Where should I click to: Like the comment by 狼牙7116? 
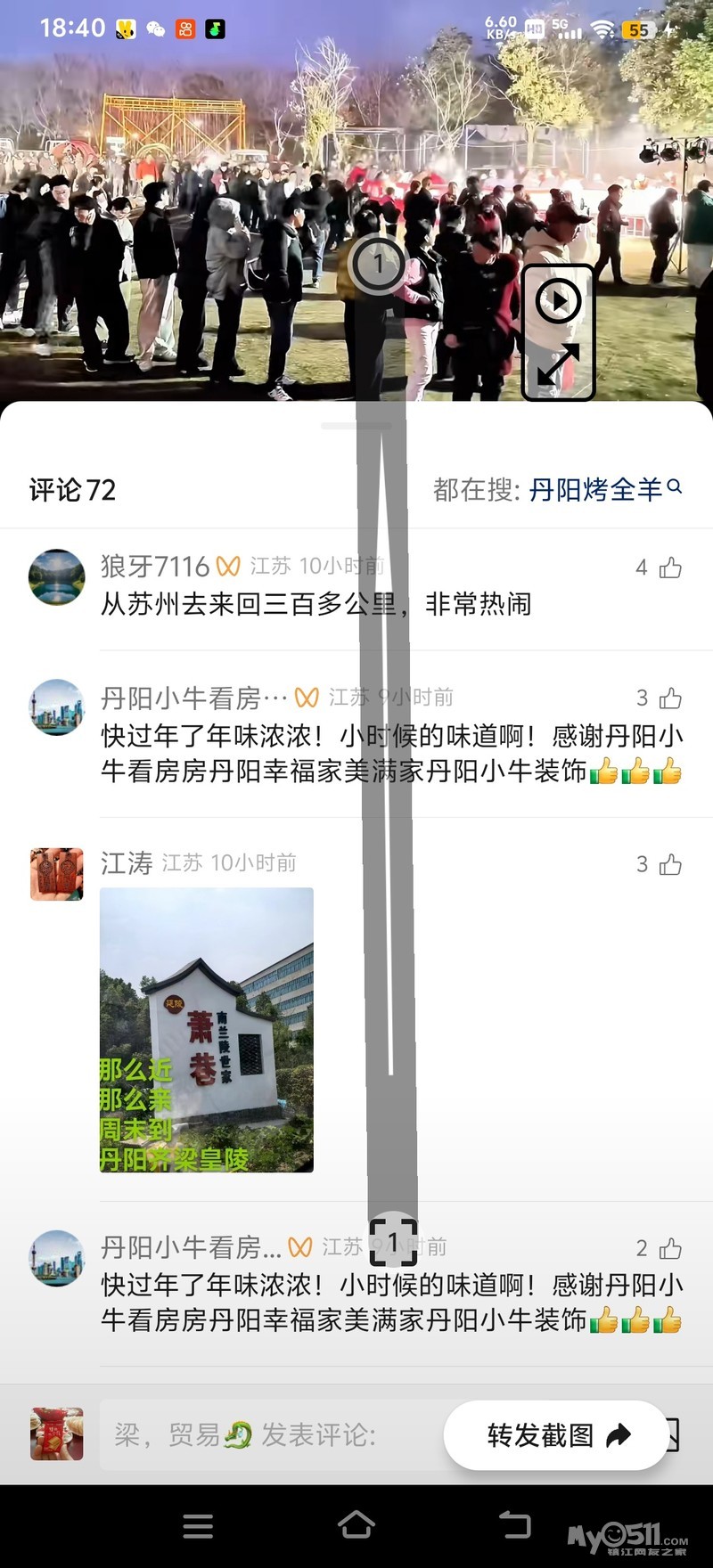(x=670, y=568)
